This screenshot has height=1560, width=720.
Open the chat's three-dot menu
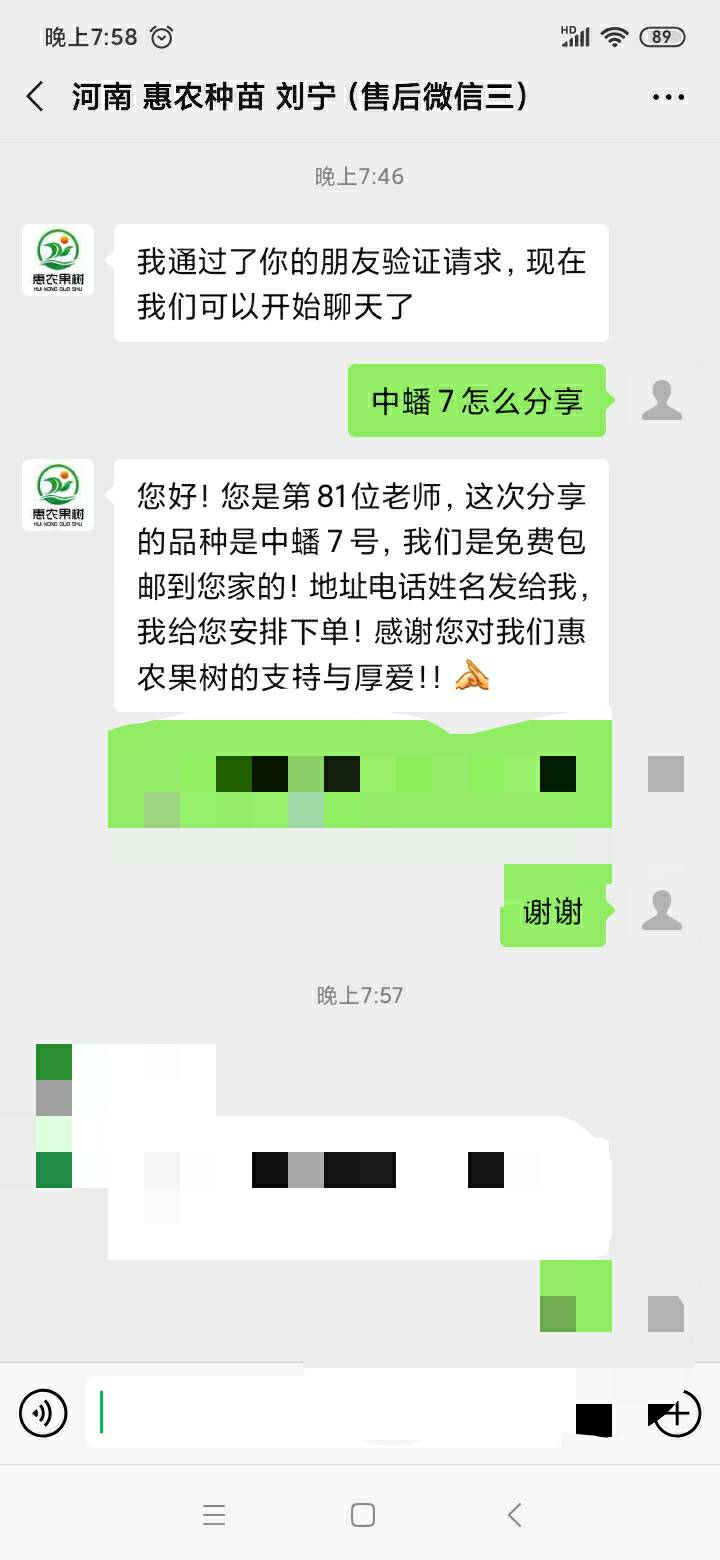tap(668, 97)
